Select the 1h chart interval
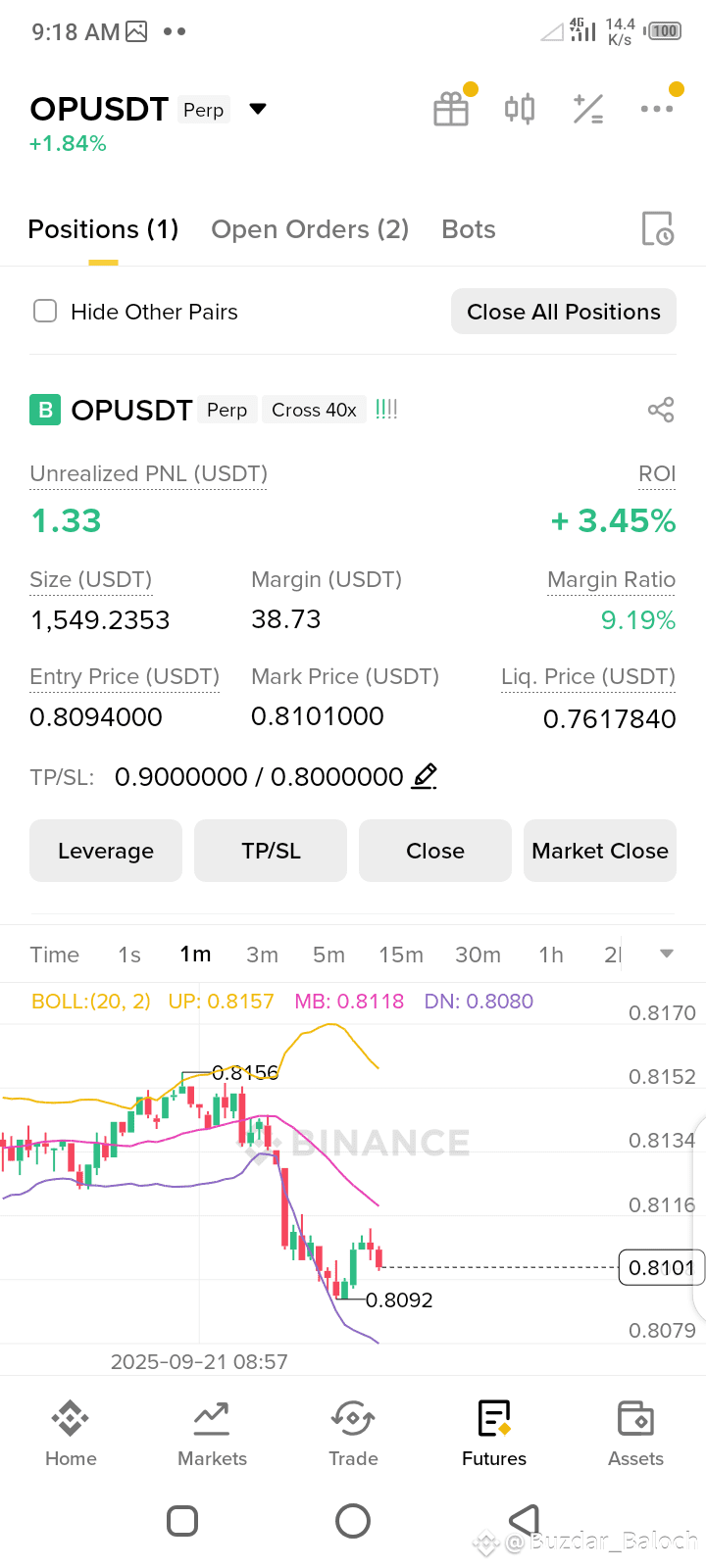 [551, 955]
